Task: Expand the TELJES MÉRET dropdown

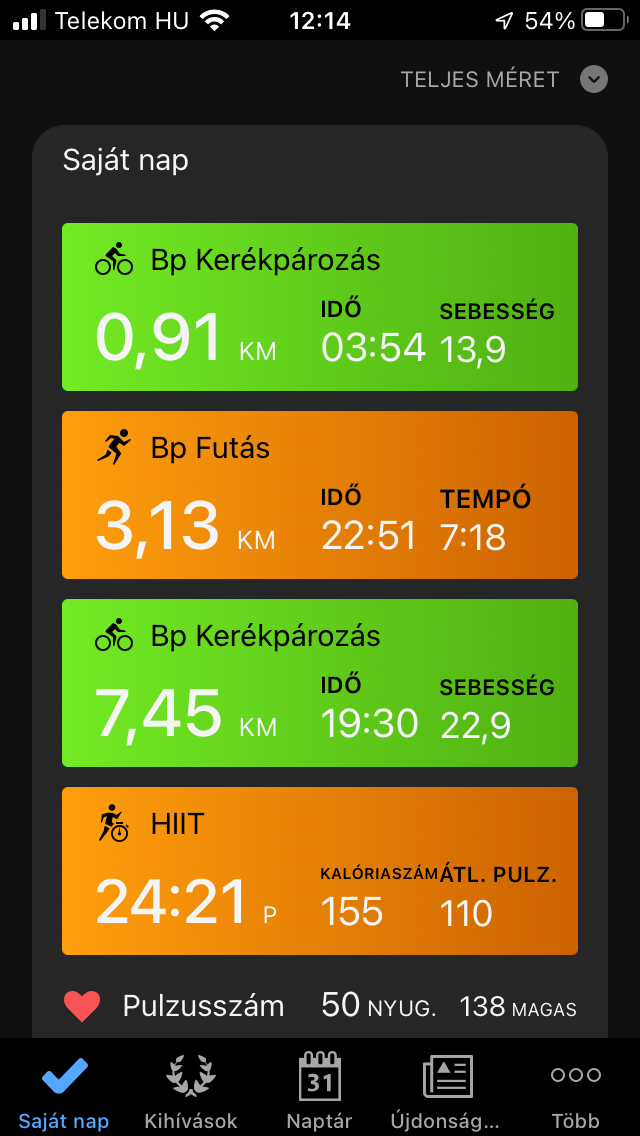Action: pos(593,80)
